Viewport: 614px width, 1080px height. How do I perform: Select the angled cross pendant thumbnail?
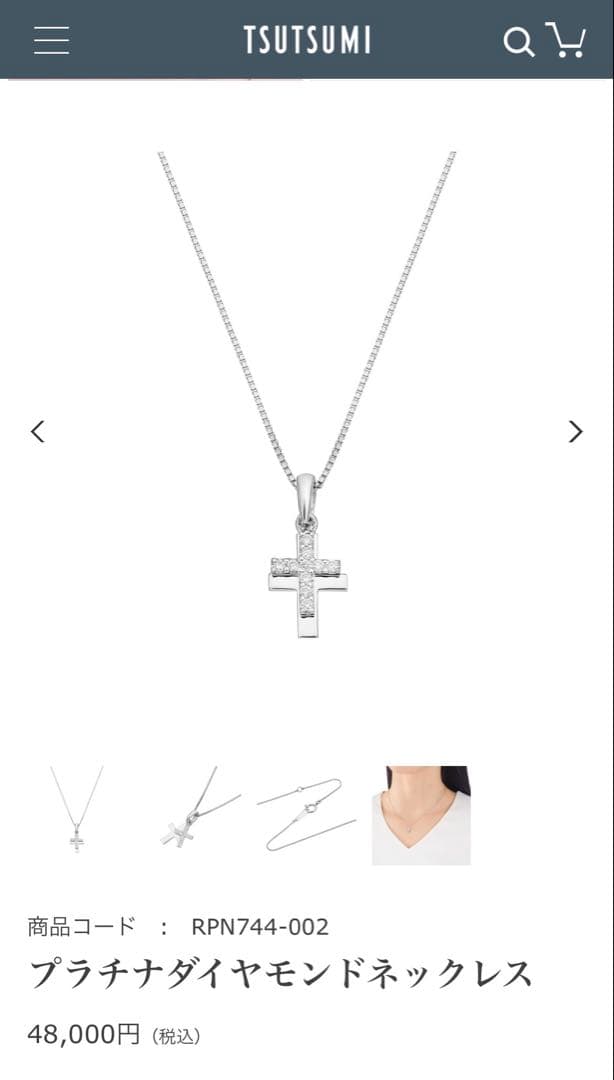click(x=191, y=815)
